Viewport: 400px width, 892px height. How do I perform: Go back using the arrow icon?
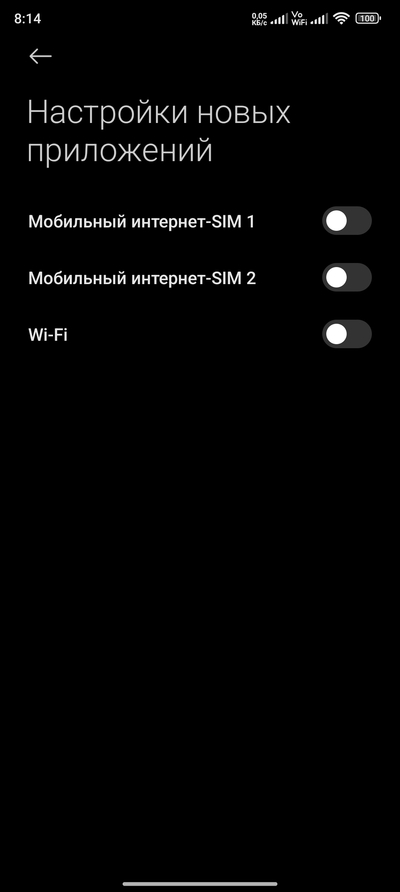[40, 56]
